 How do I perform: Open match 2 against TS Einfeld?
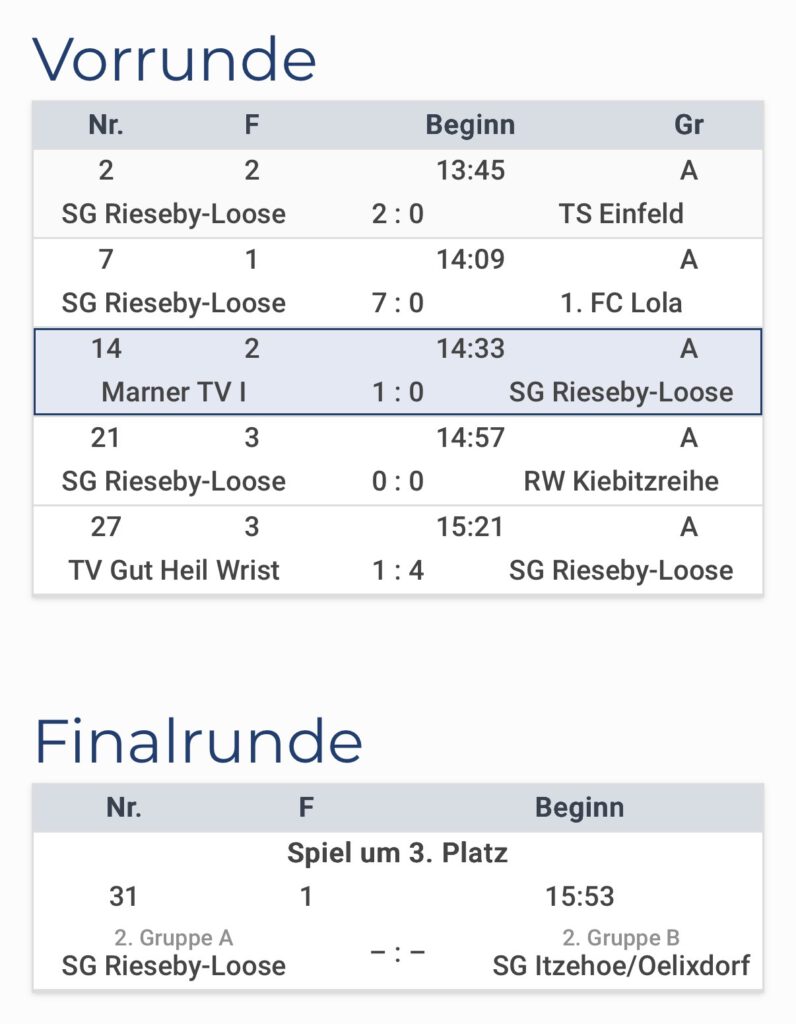pyautogui.click(x=398, y=193)
